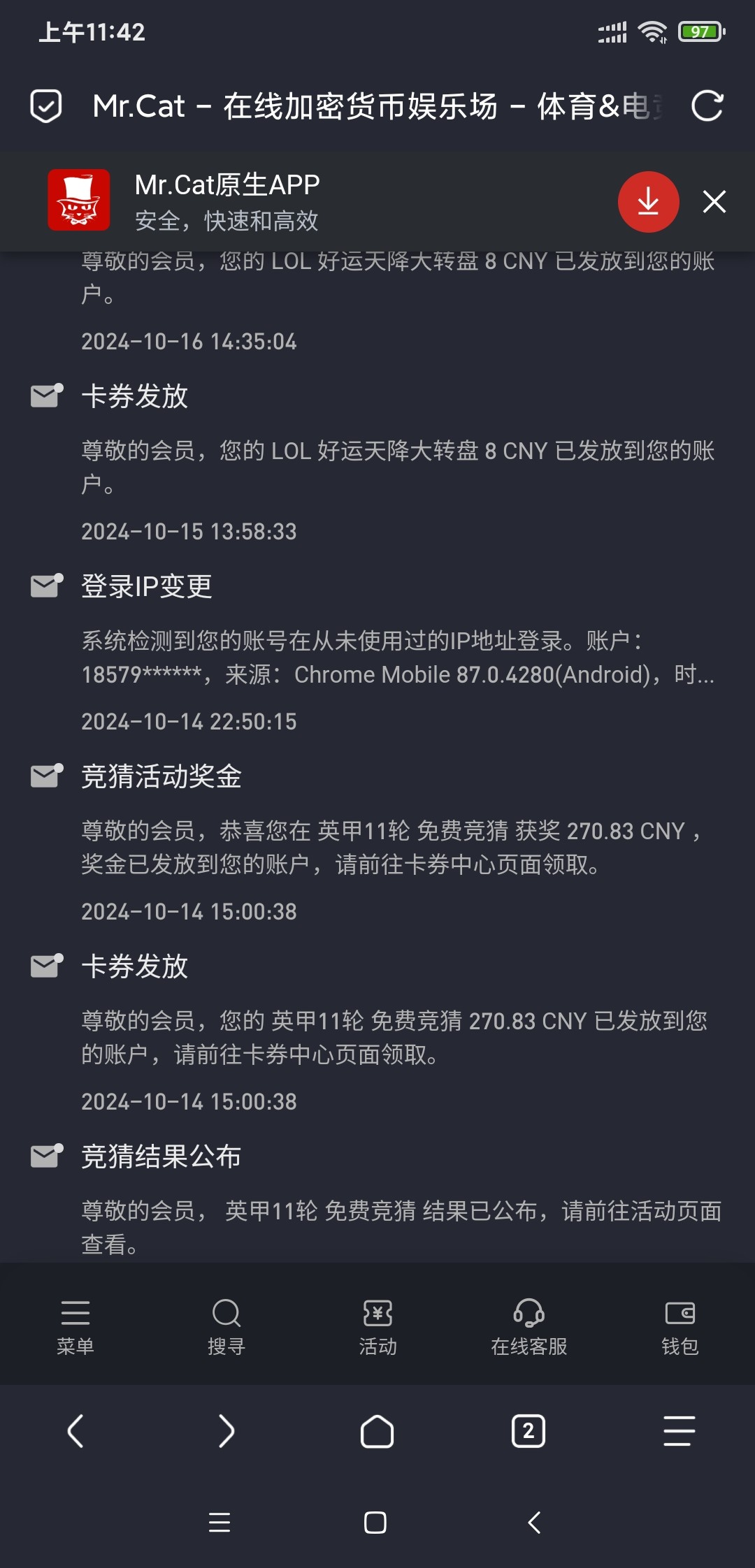Open the 竞猜活动奖金 message
755x1568 pixels.
(161, 776)
